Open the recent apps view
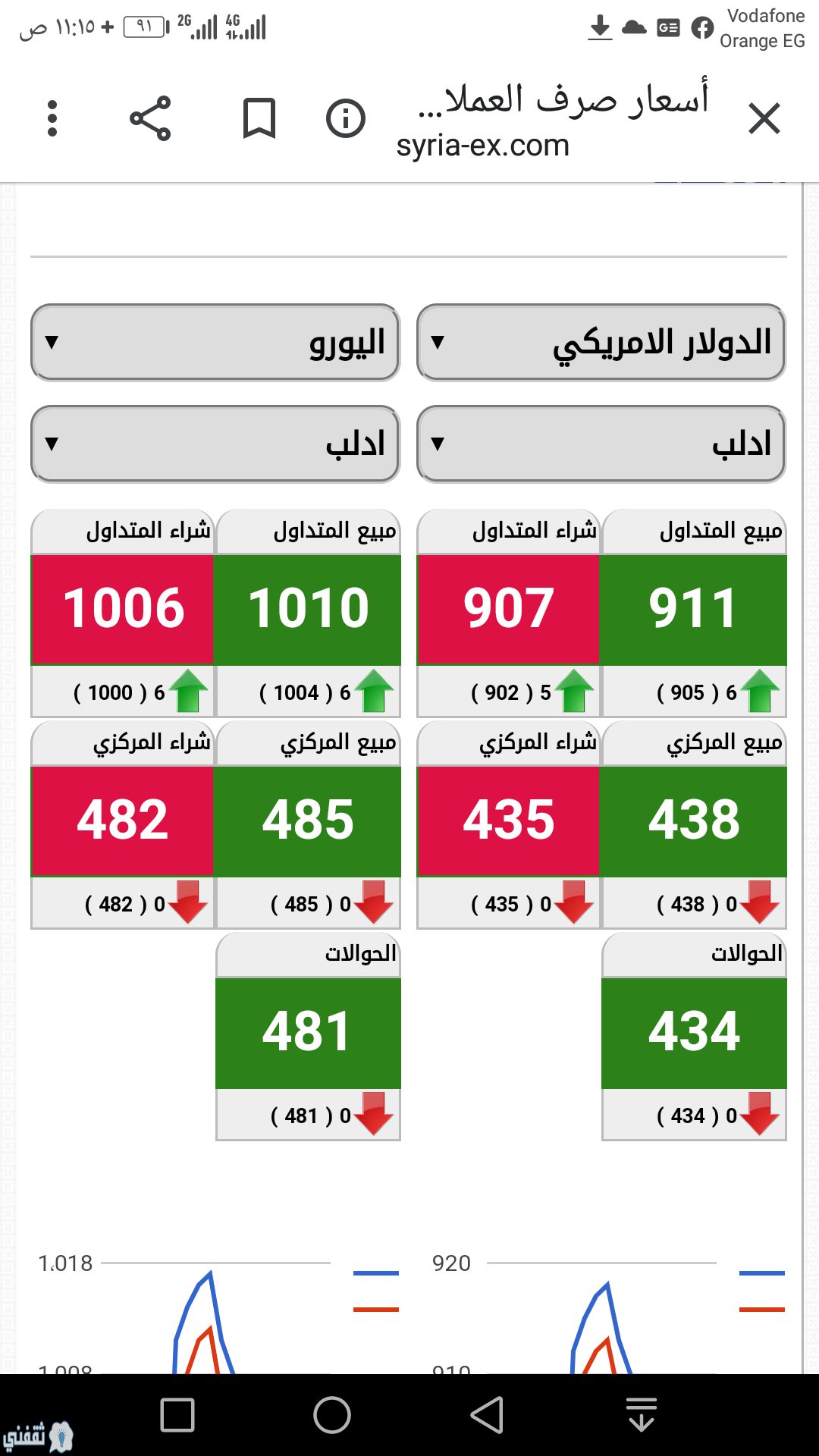 click(177, 1414)
